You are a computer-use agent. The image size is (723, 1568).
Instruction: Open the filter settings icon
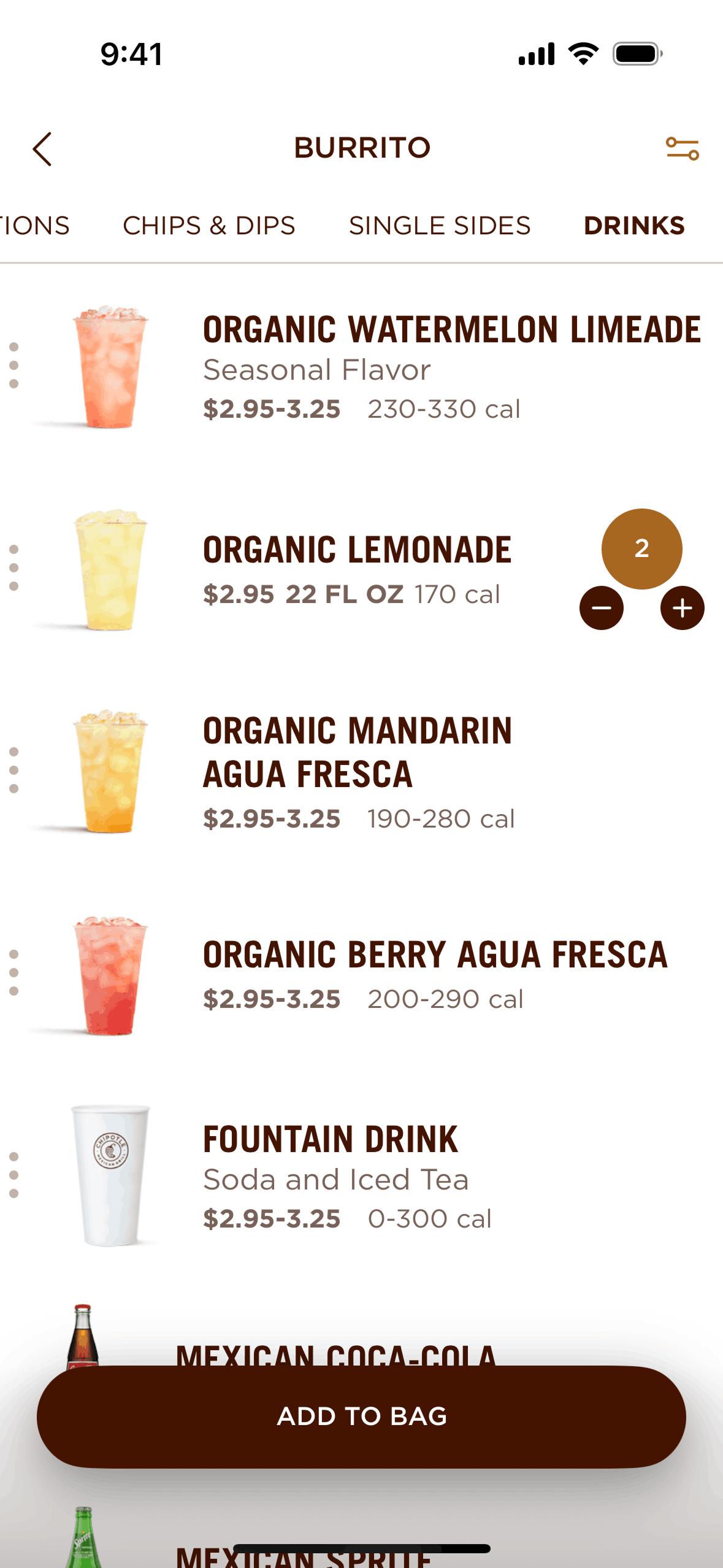[x=682, y=149]
